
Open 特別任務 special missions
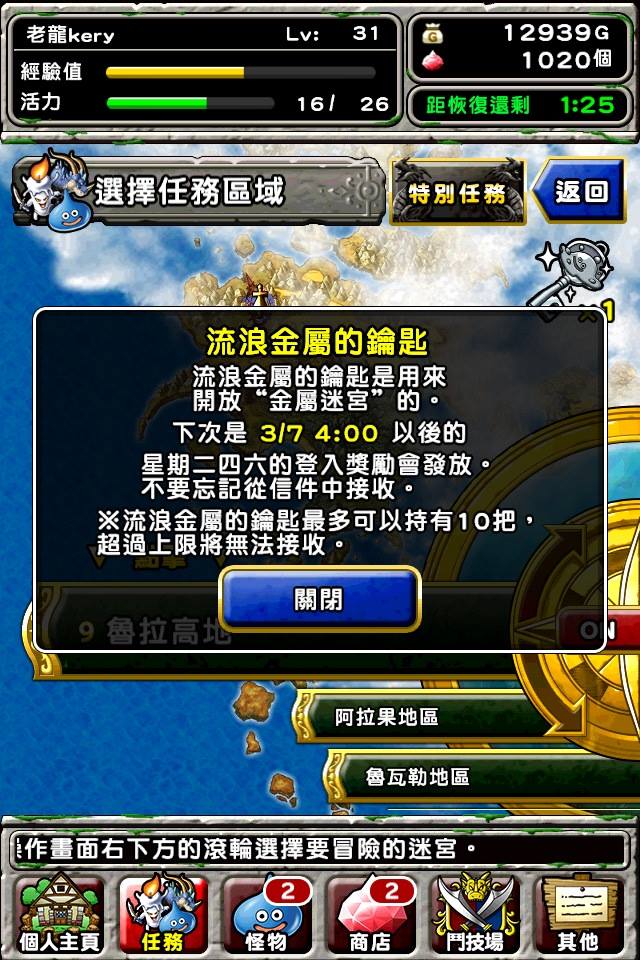tap(457, 192)
